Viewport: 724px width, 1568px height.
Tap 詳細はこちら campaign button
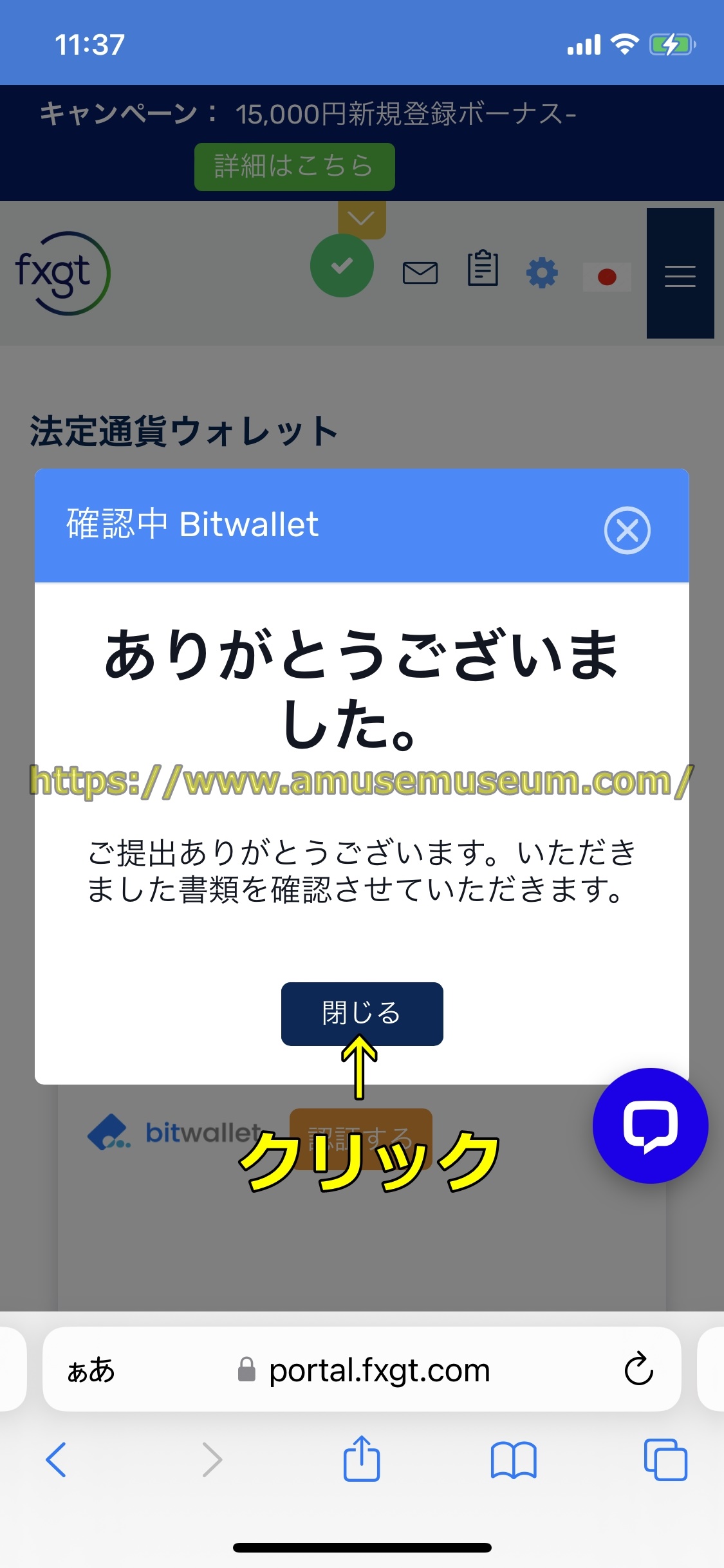click(x=295, y=167)
